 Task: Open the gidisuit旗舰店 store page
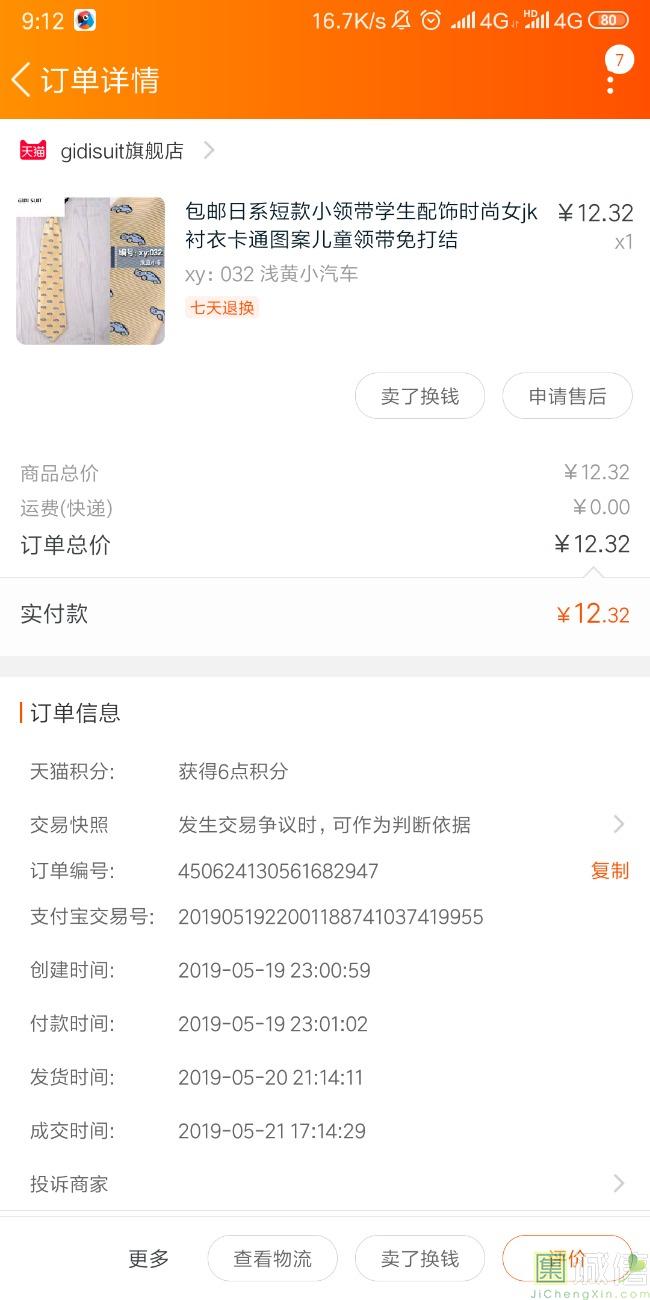point(122,151)
